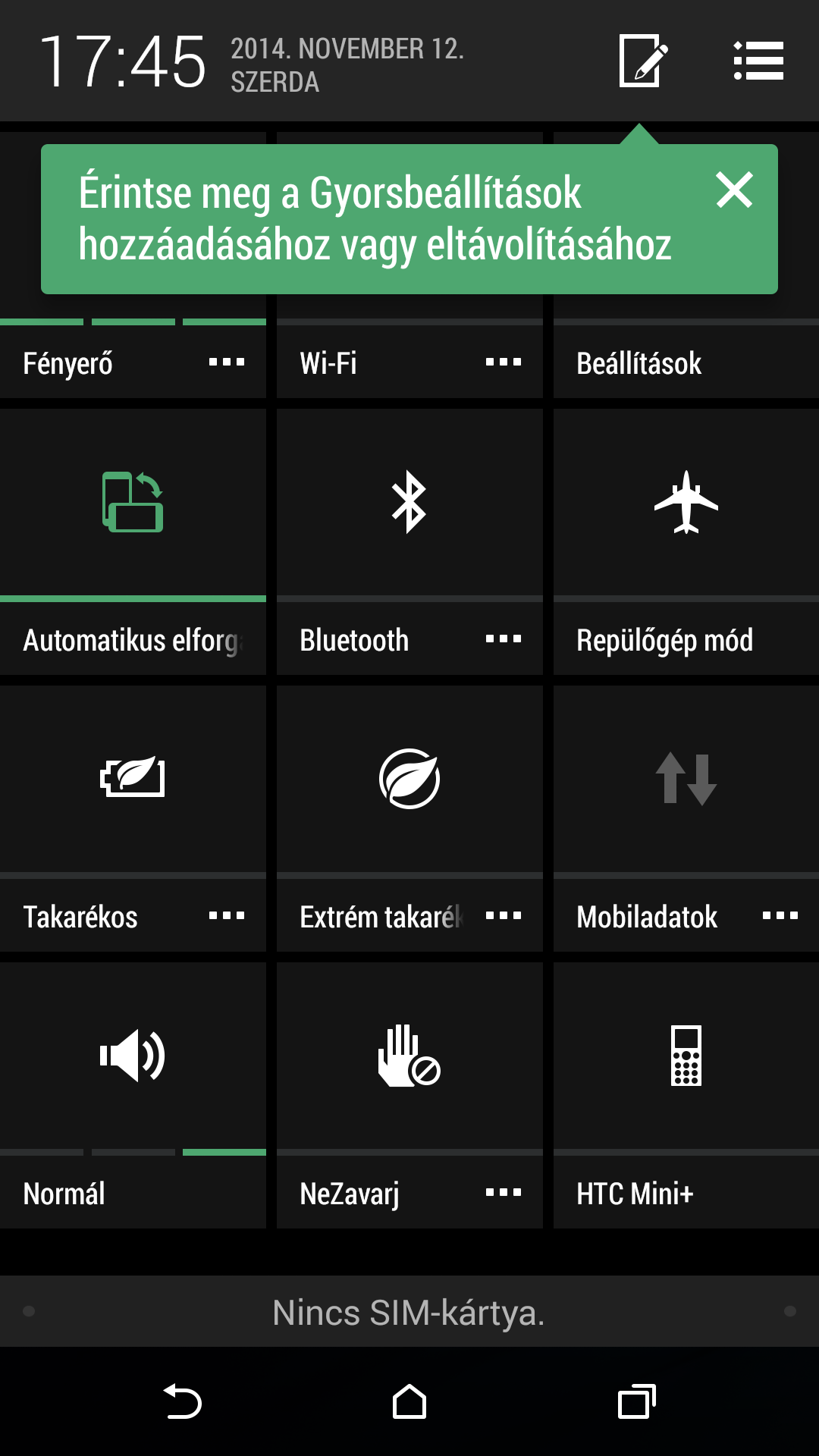Tap the leaf battery icon for Takarékos mode

click(x=133, y=780)
